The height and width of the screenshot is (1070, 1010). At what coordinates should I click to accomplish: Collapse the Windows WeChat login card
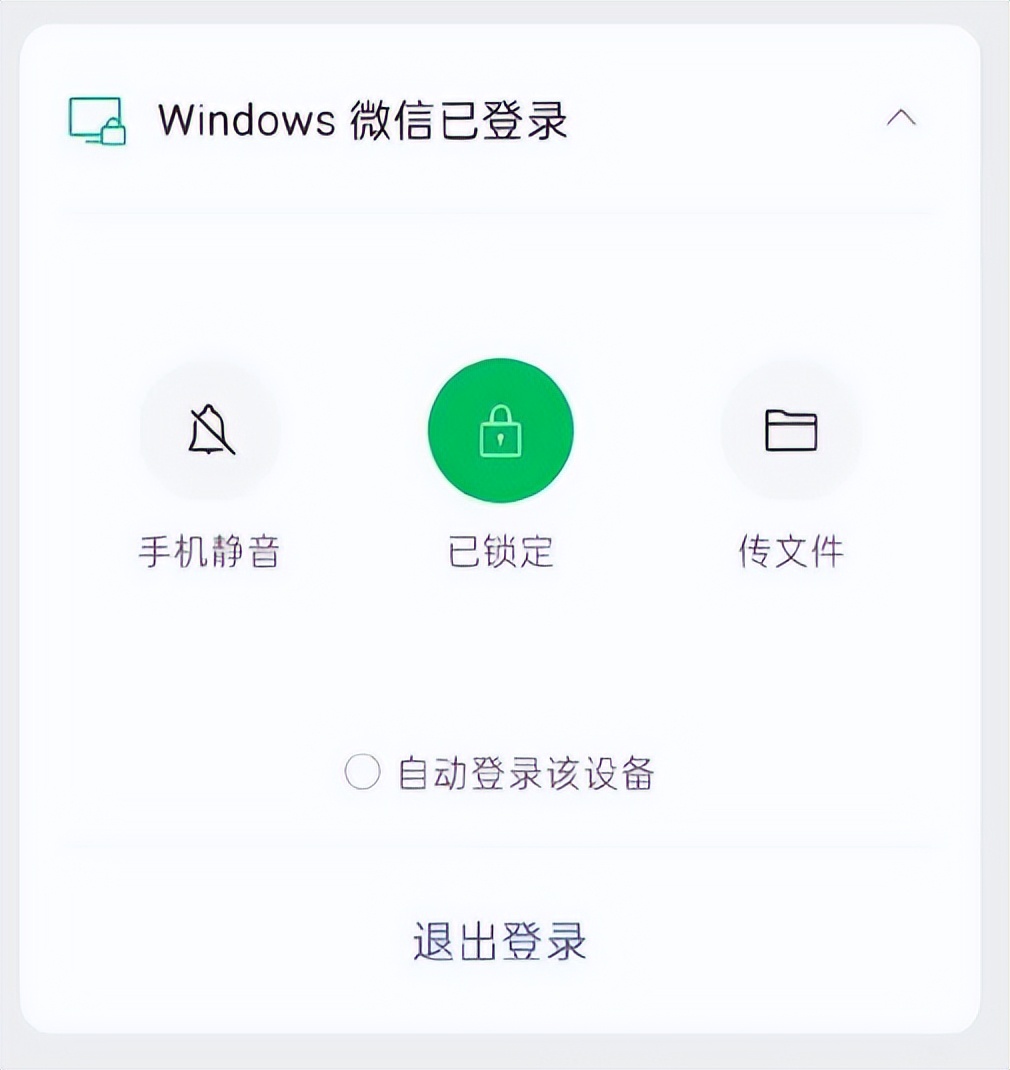tap(903, 118)
